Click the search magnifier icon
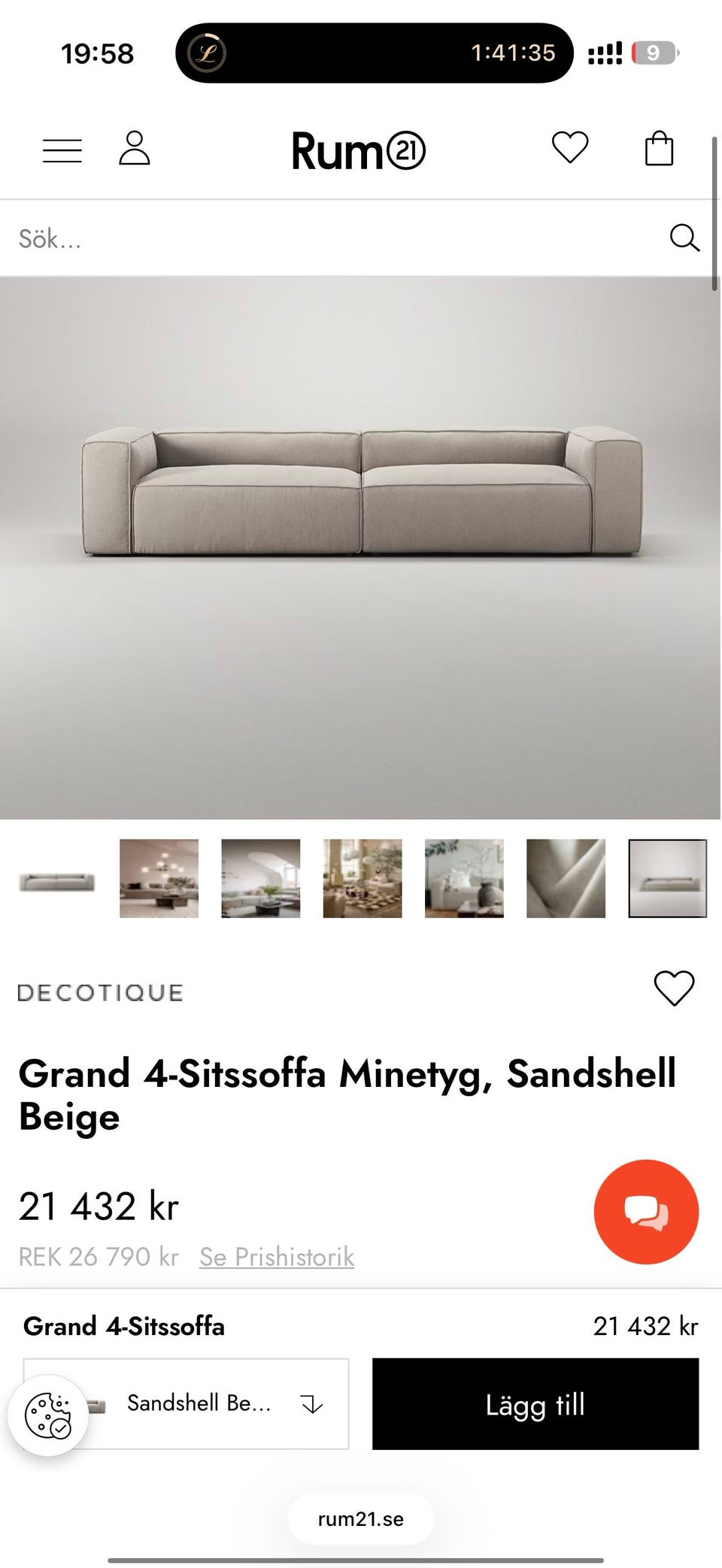Screen dimensions: 722x1568 point(685,239)
